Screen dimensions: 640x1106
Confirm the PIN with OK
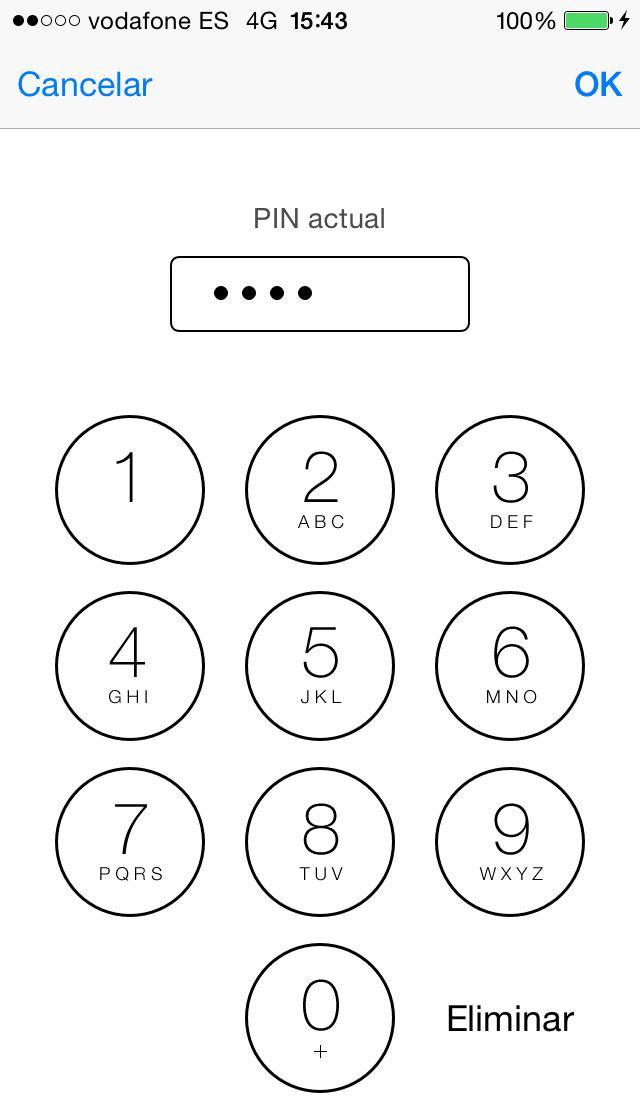598,85
